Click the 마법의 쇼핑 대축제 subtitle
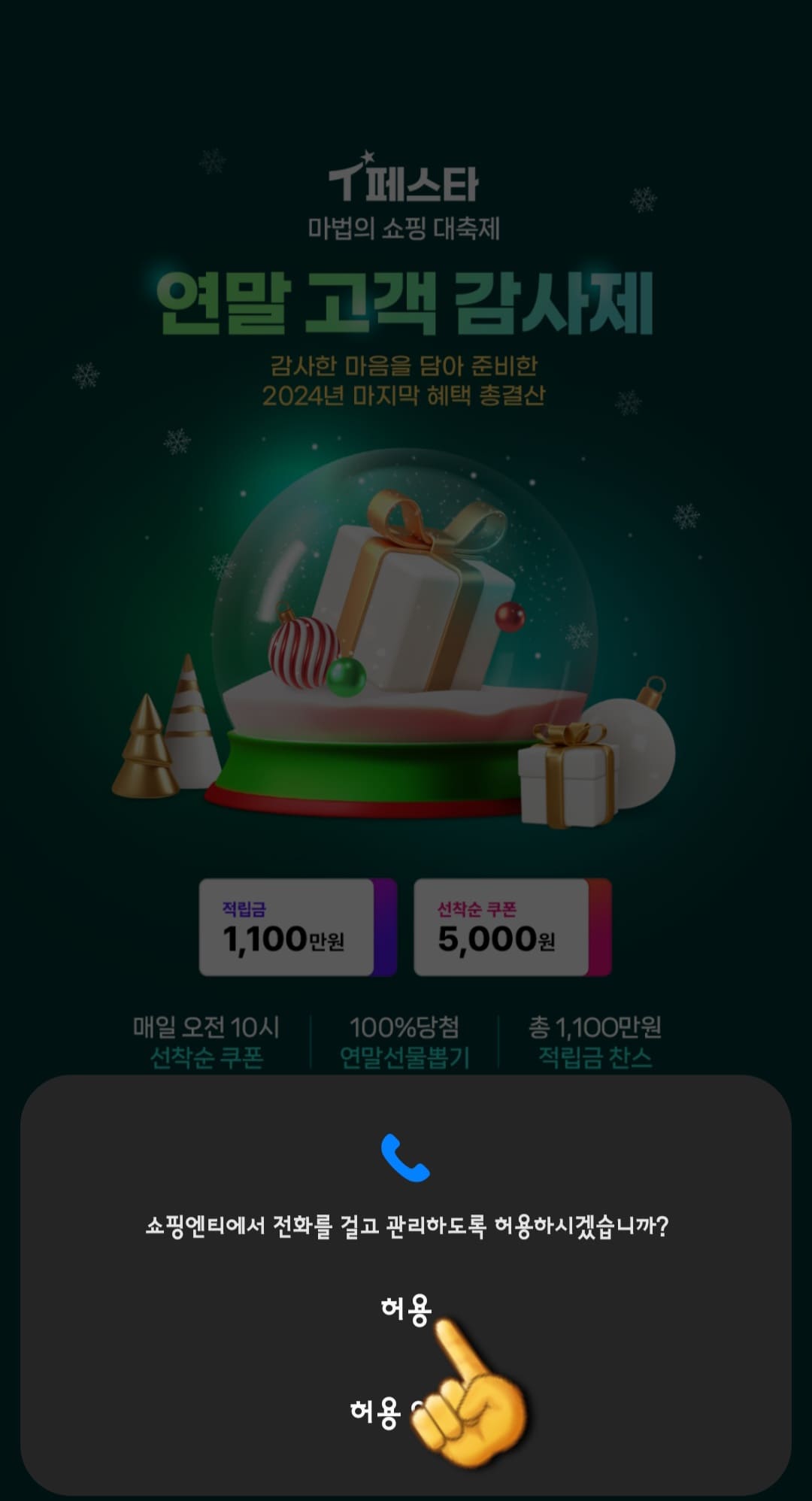Viewport: 812px width, 1501px height. pos(406,226)
